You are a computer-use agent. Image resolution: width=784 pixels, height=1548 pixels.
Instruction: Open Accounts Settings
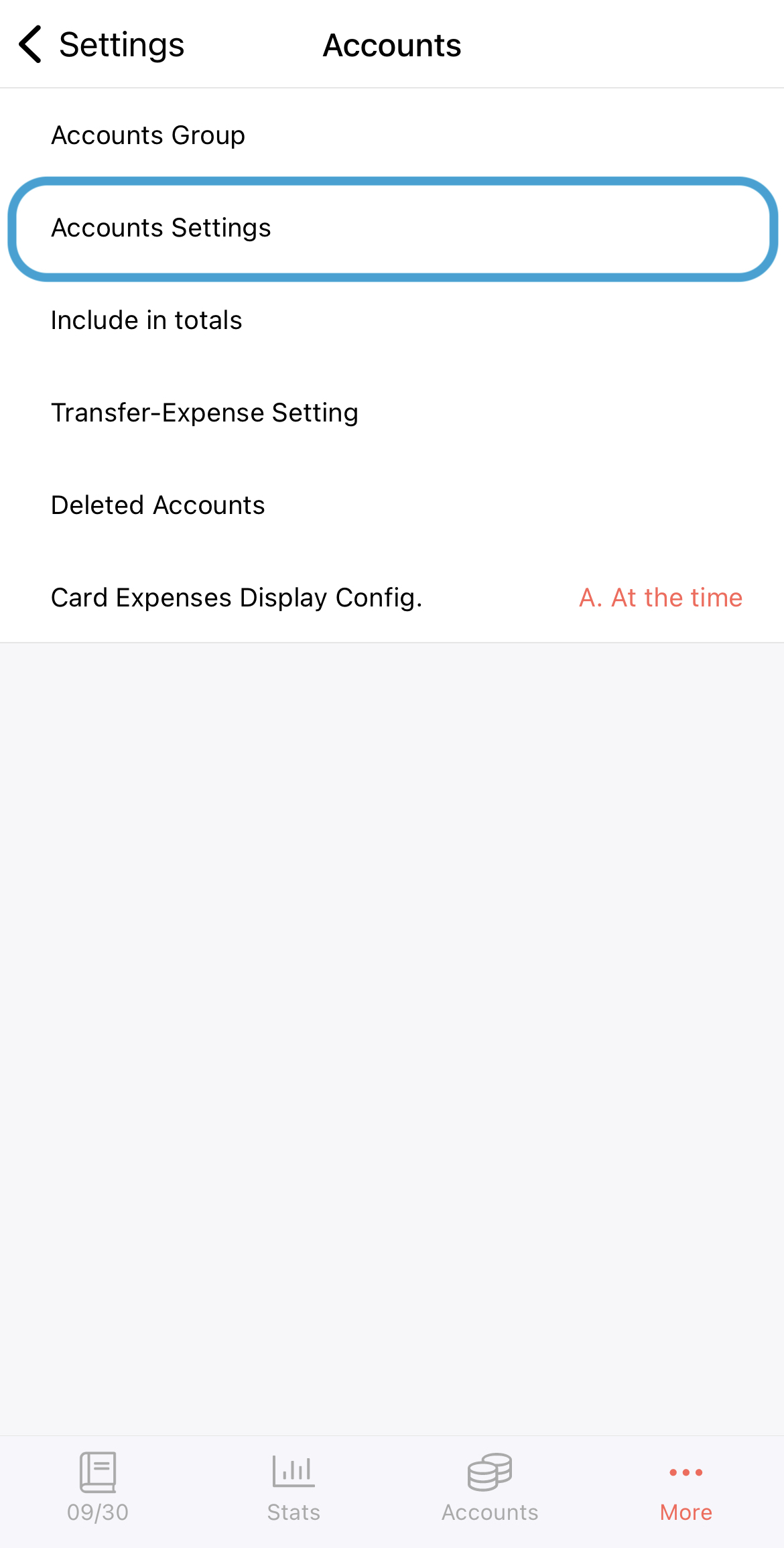392,228
